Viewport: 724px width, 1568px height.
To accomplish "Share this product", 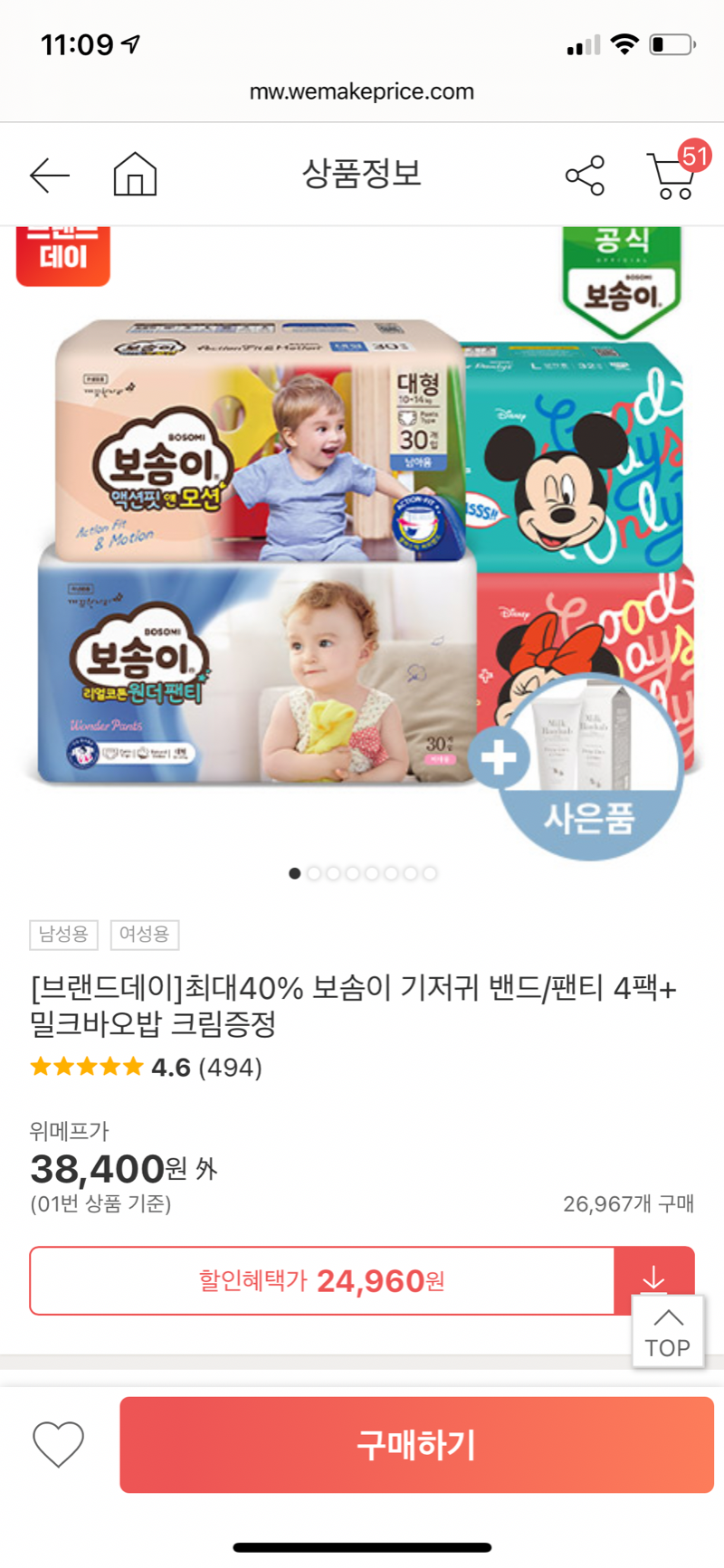I will [x=585, y=176].
